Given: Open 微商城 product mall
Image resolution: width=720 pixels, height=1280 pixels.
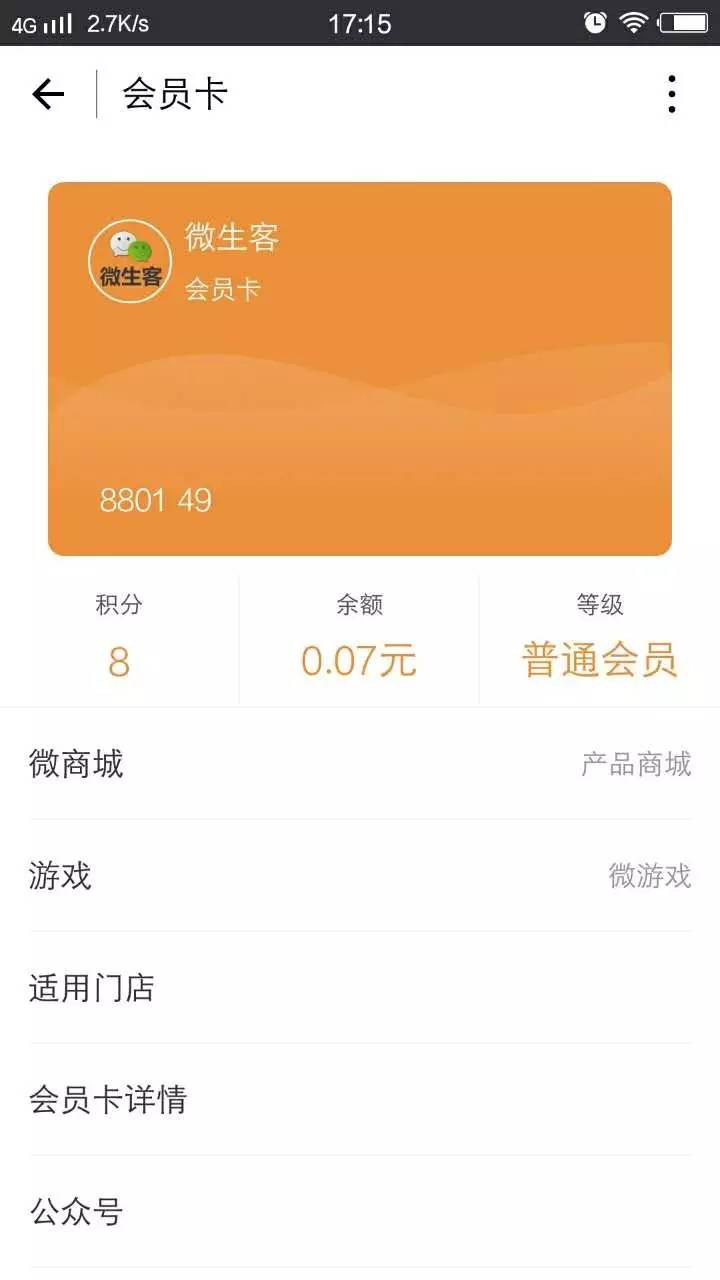Looking at the screenshot, I should click(x=360, y=764).
